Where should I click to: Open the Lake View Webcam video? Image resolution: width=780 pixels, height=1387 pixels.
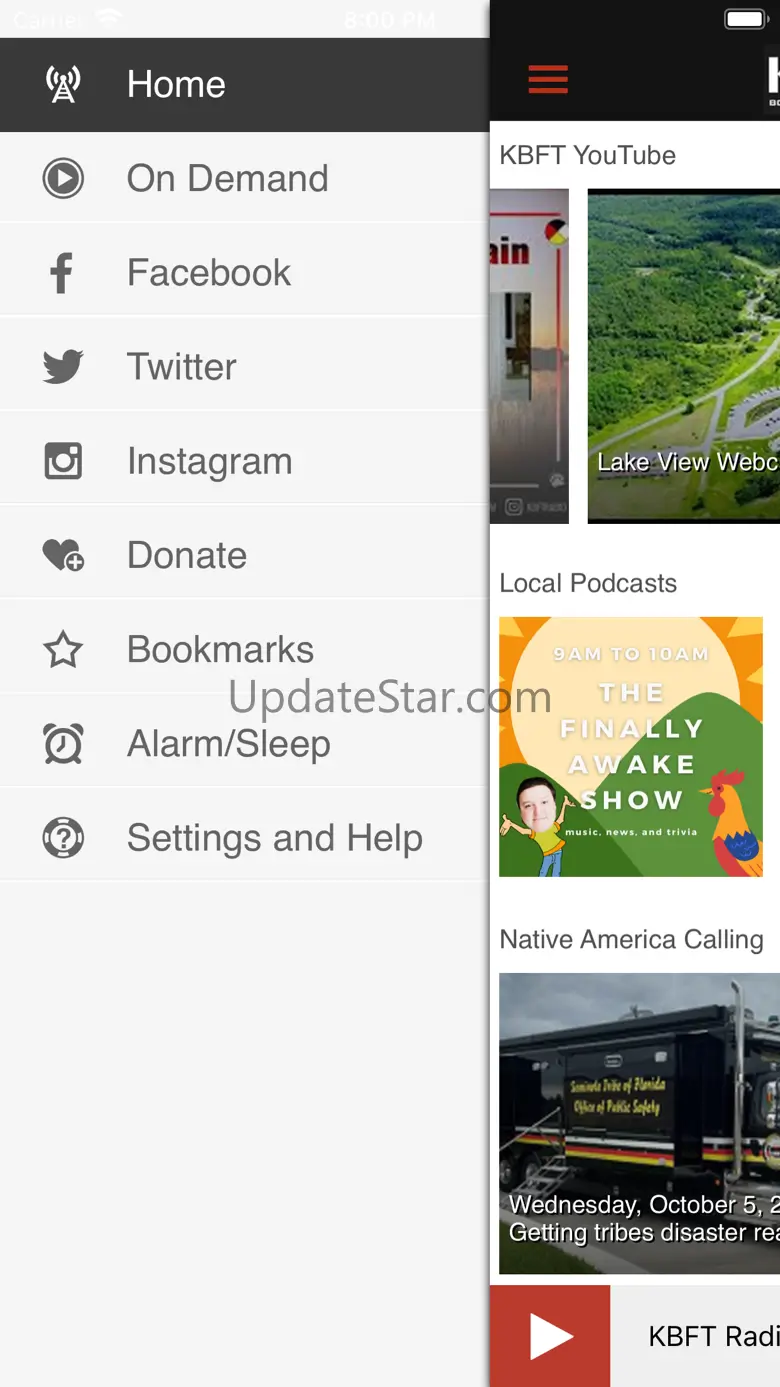[x=684, y=356]
